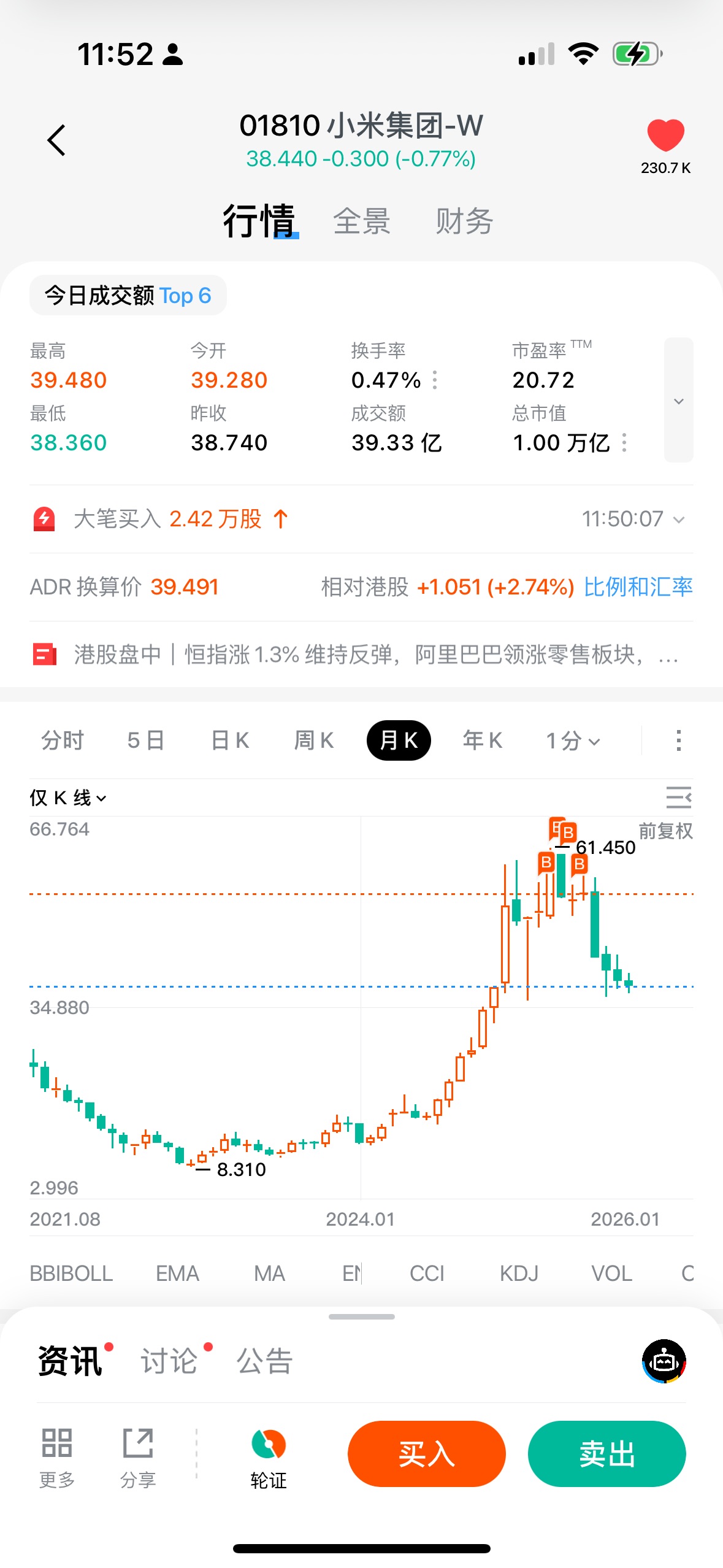Screen dimensions: 723x1568
Task: Switch to the 全景 tab
Action: [x=361, y=221]
